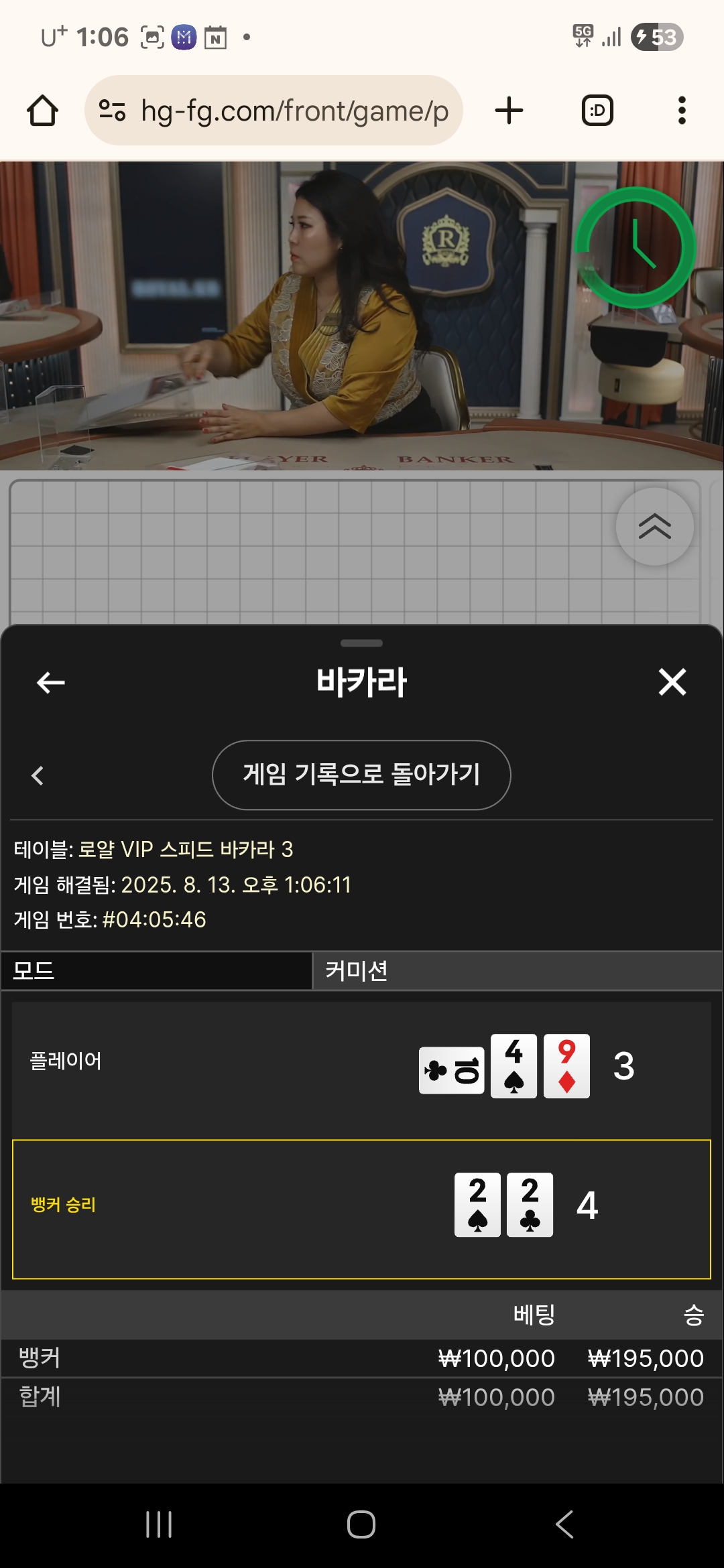Go to the browser home page

pos(42,111)
